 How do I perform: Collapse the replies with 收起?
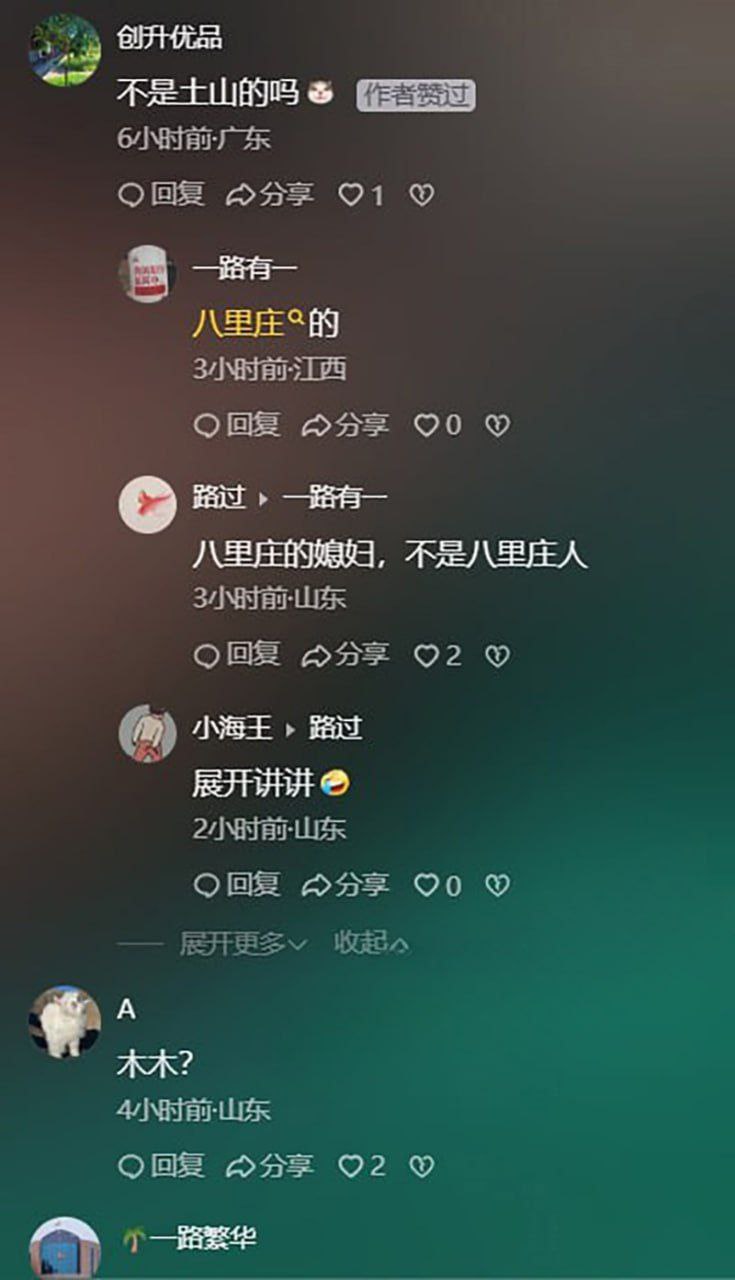(x=371, y=943)
